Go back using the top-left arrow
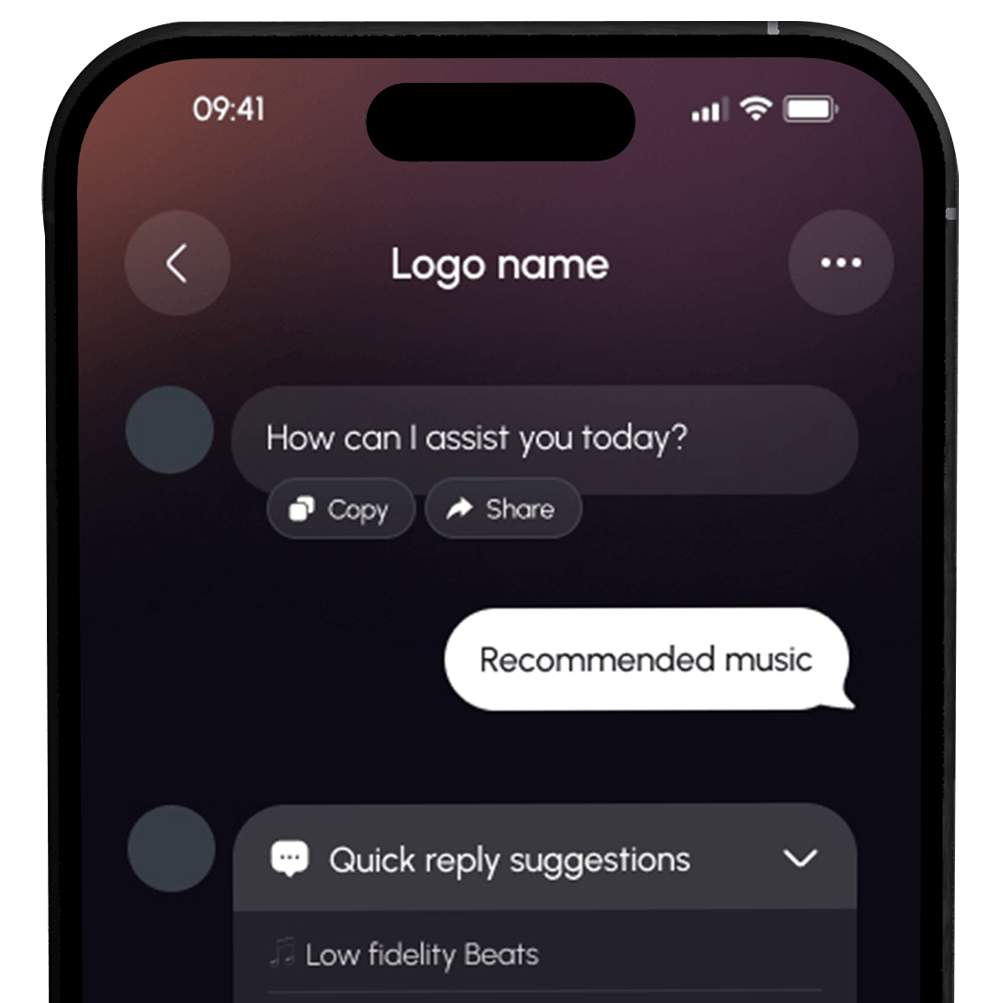Screen dimensions: 1000x1003 177,264
